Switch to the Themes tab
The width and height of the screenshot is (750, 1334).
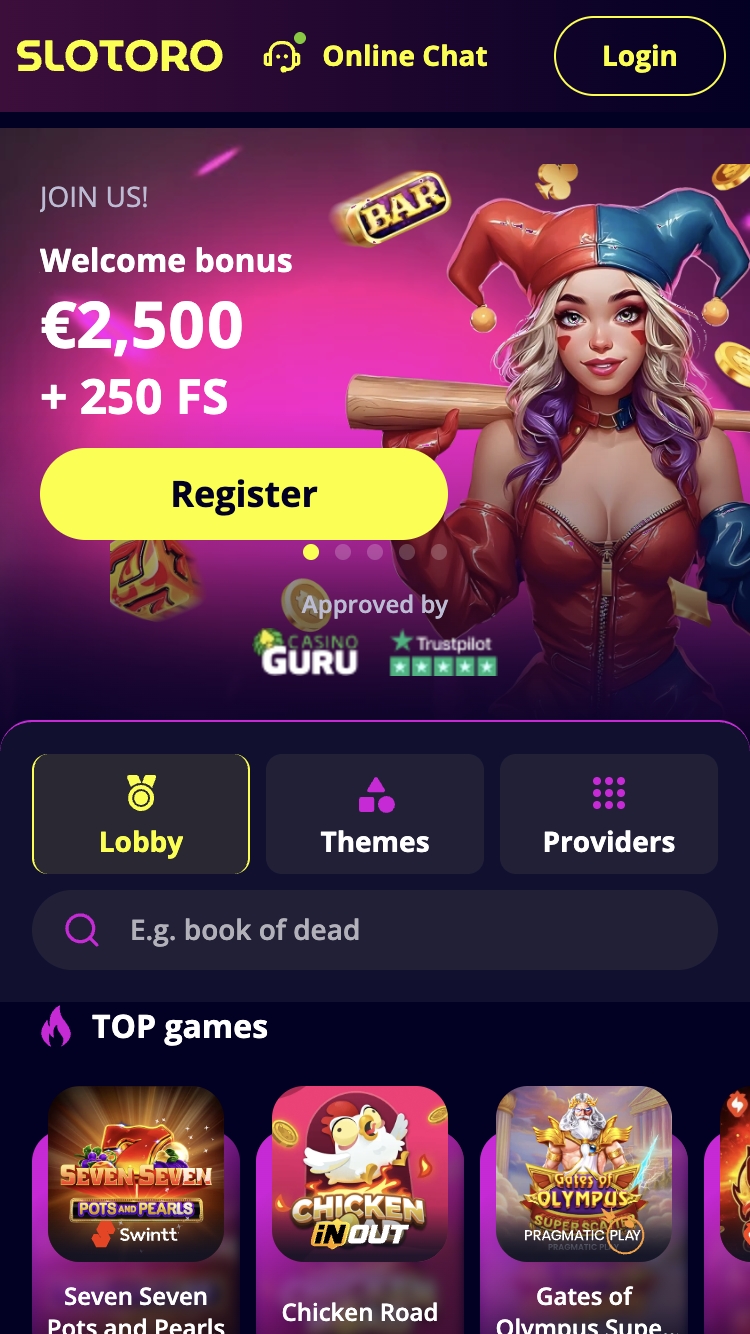click(375, 814)
